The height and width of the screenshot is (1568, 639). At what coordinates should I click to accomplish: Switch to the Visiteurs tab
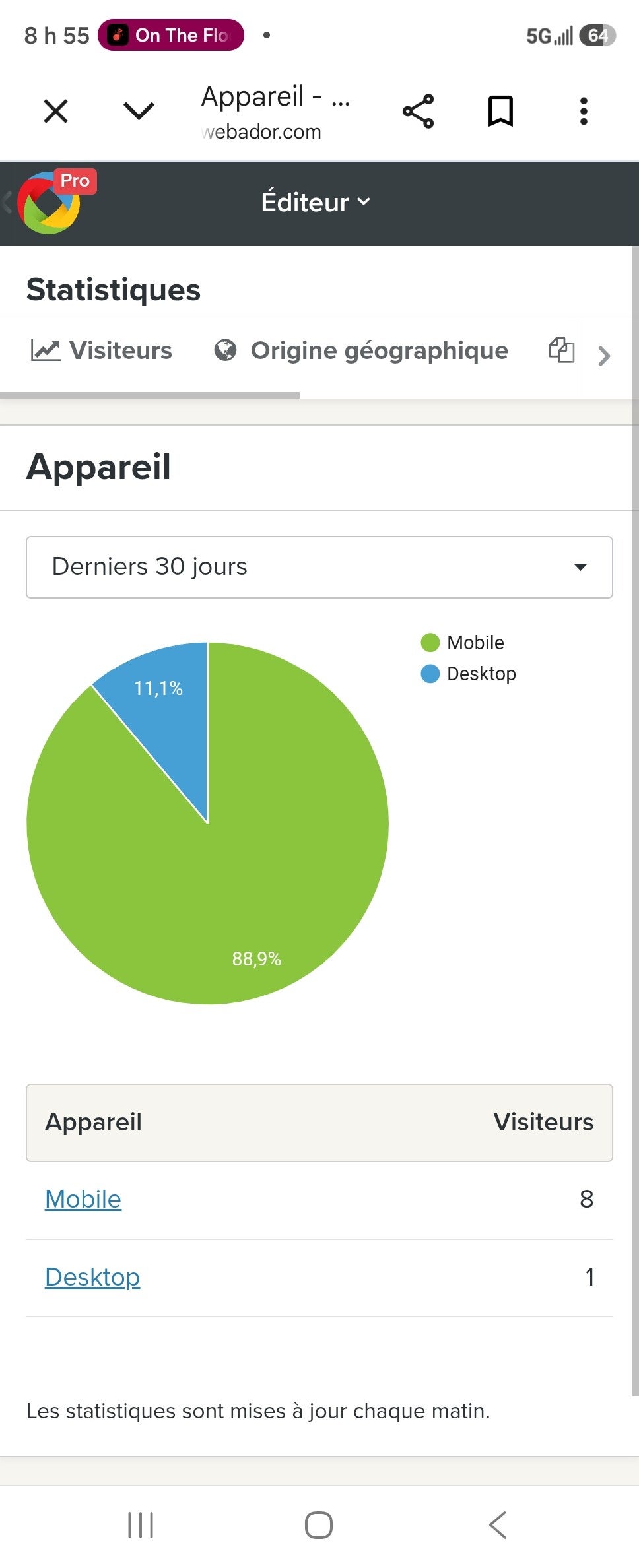click(101, 350)
